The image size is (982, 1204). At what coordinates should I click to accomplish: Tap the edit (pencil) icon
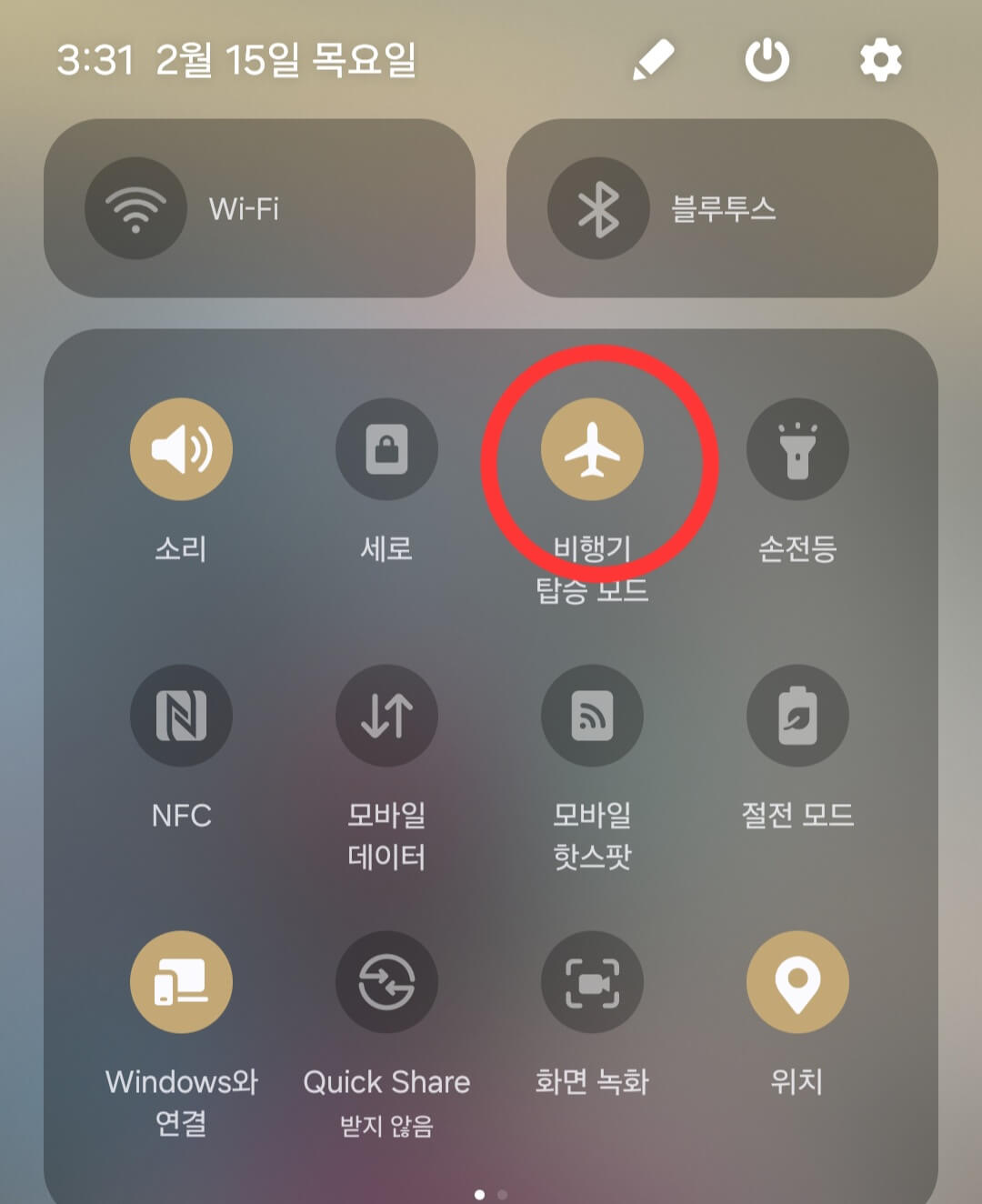pos(653,61)
